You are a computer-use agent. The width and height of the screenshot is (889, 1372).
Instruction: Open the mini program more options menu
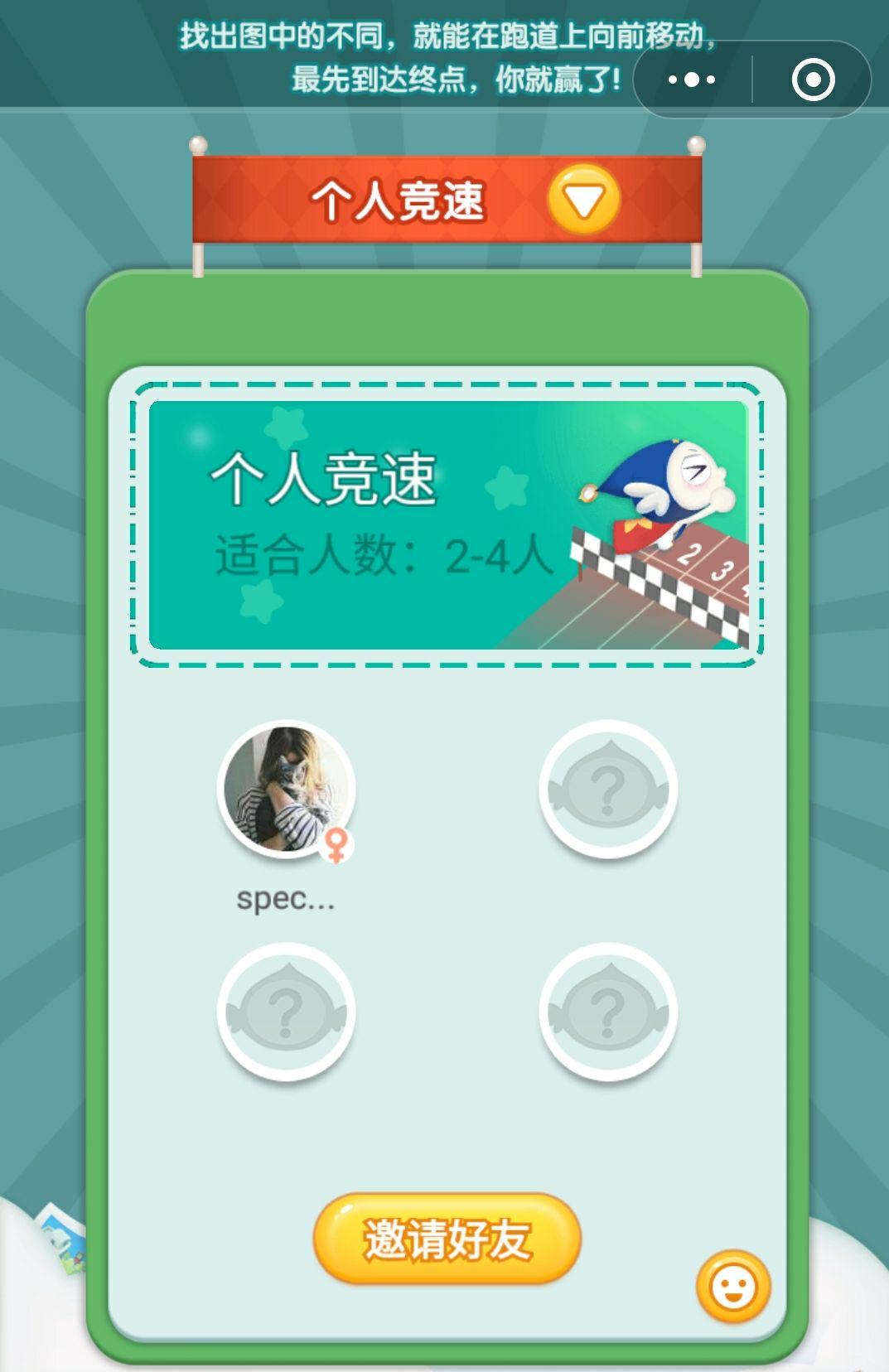(692, 80)
